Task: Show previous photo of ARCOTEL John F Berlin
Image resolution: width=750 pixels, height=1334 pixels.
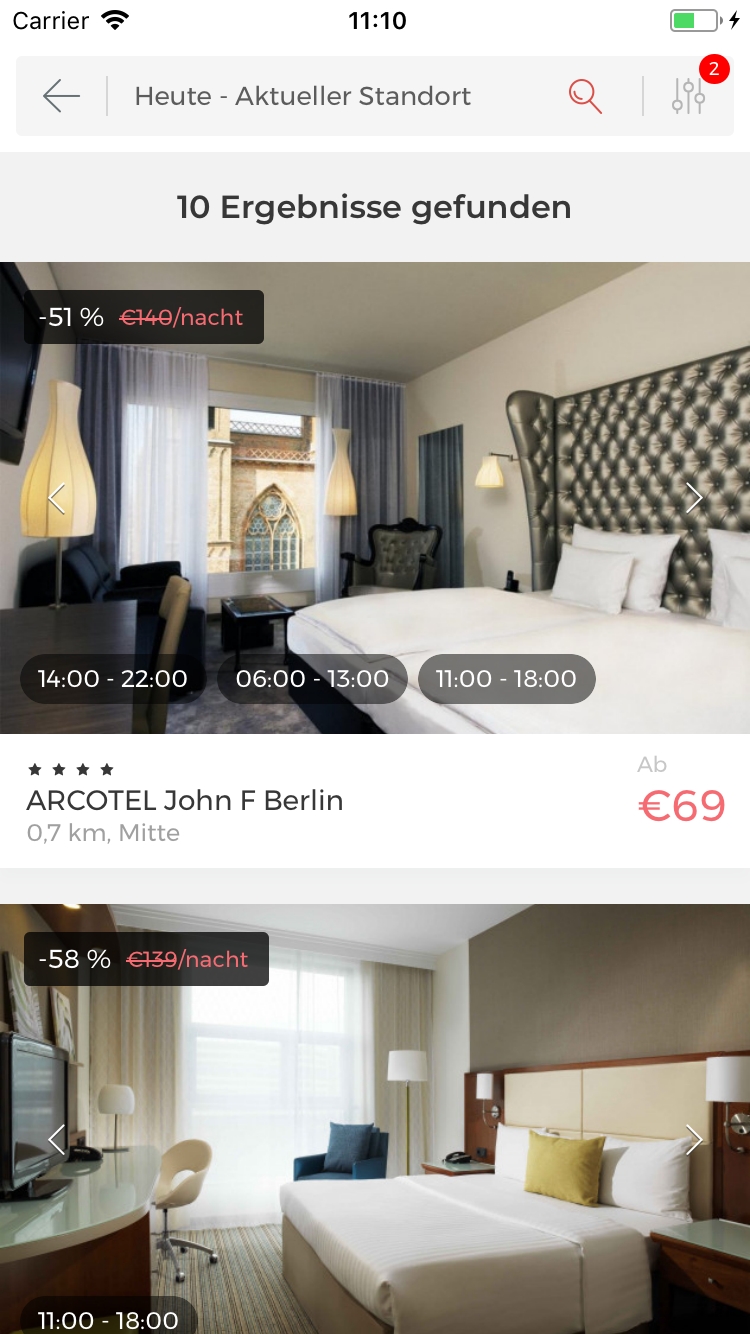Action: pyautogui.click(x=57, y=498)
